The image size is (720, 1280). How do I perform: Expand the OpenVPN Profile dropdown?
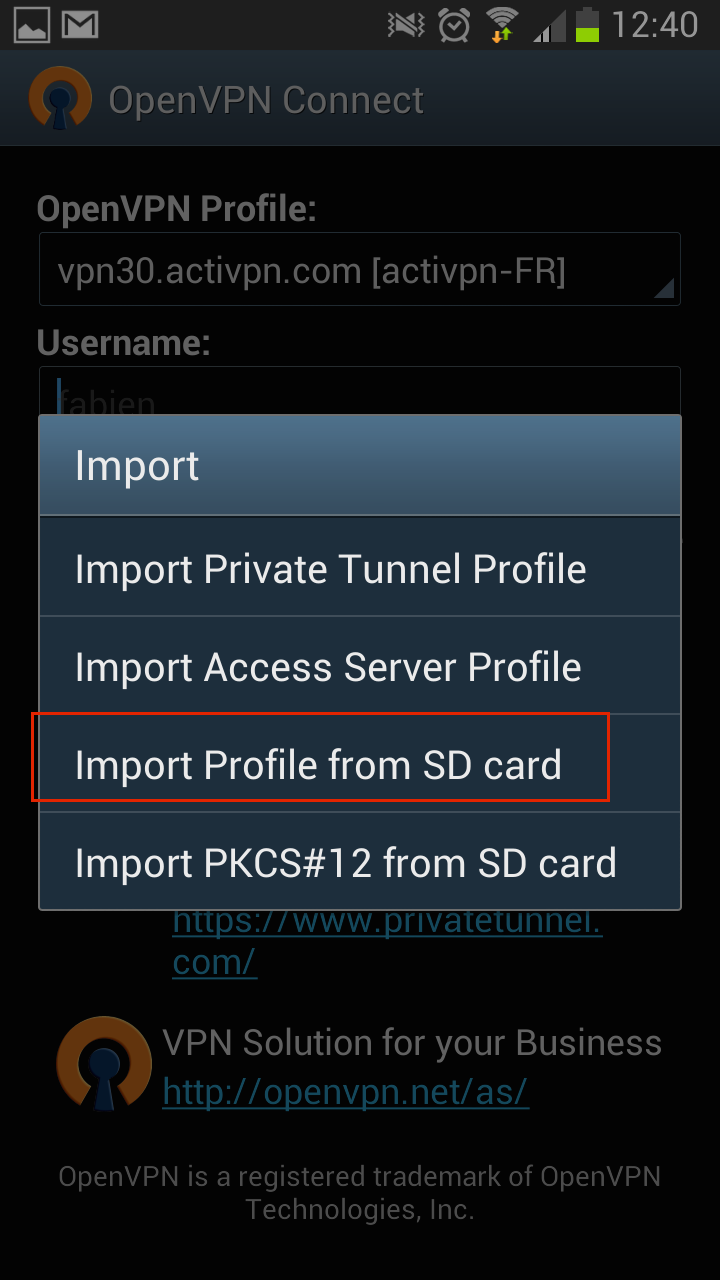(360, 270)
